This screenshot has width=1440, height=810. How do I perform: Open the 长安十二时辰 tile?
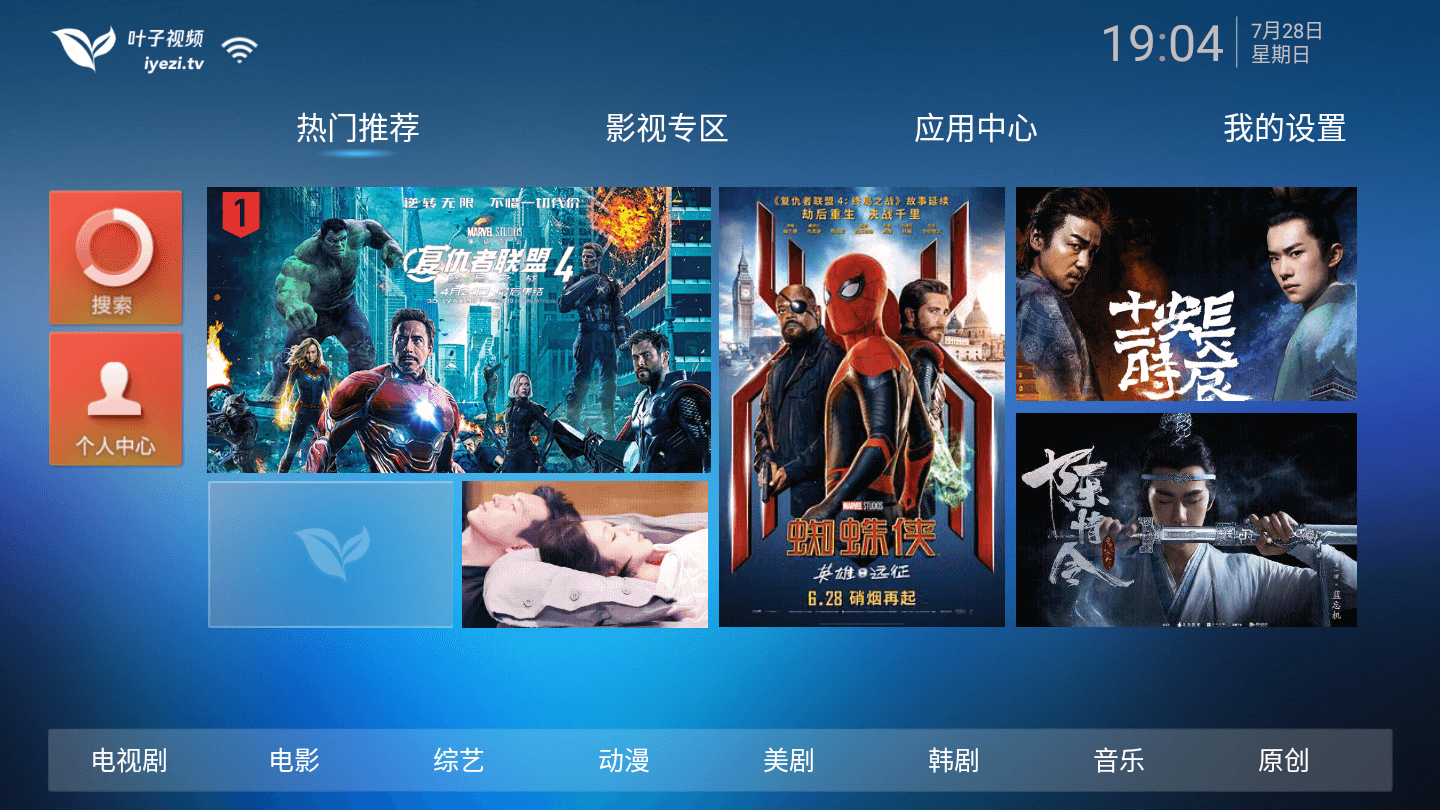pos(1186,293)
